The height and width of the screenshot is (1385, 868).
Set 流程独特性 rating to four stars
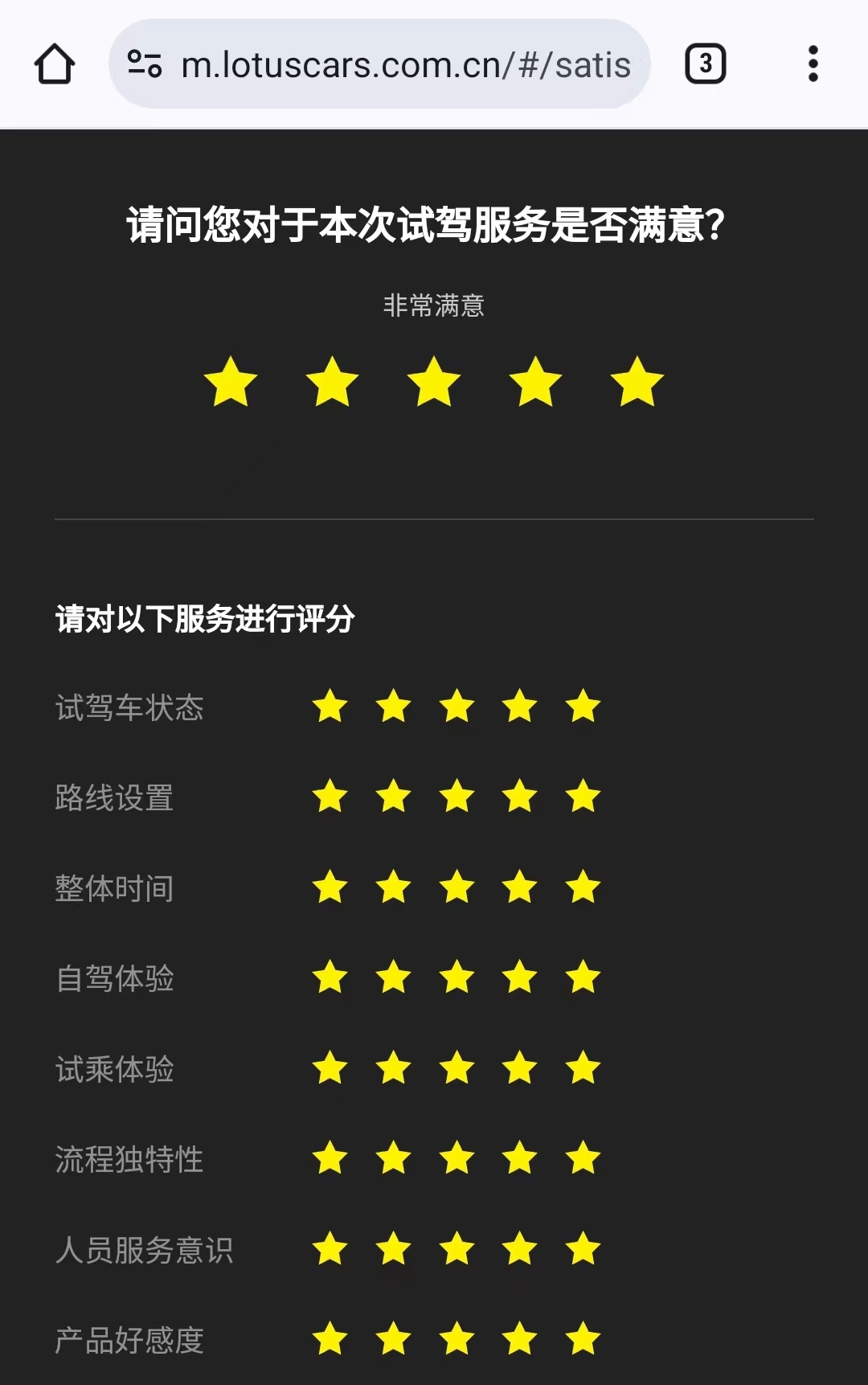tap(520, 1159)
